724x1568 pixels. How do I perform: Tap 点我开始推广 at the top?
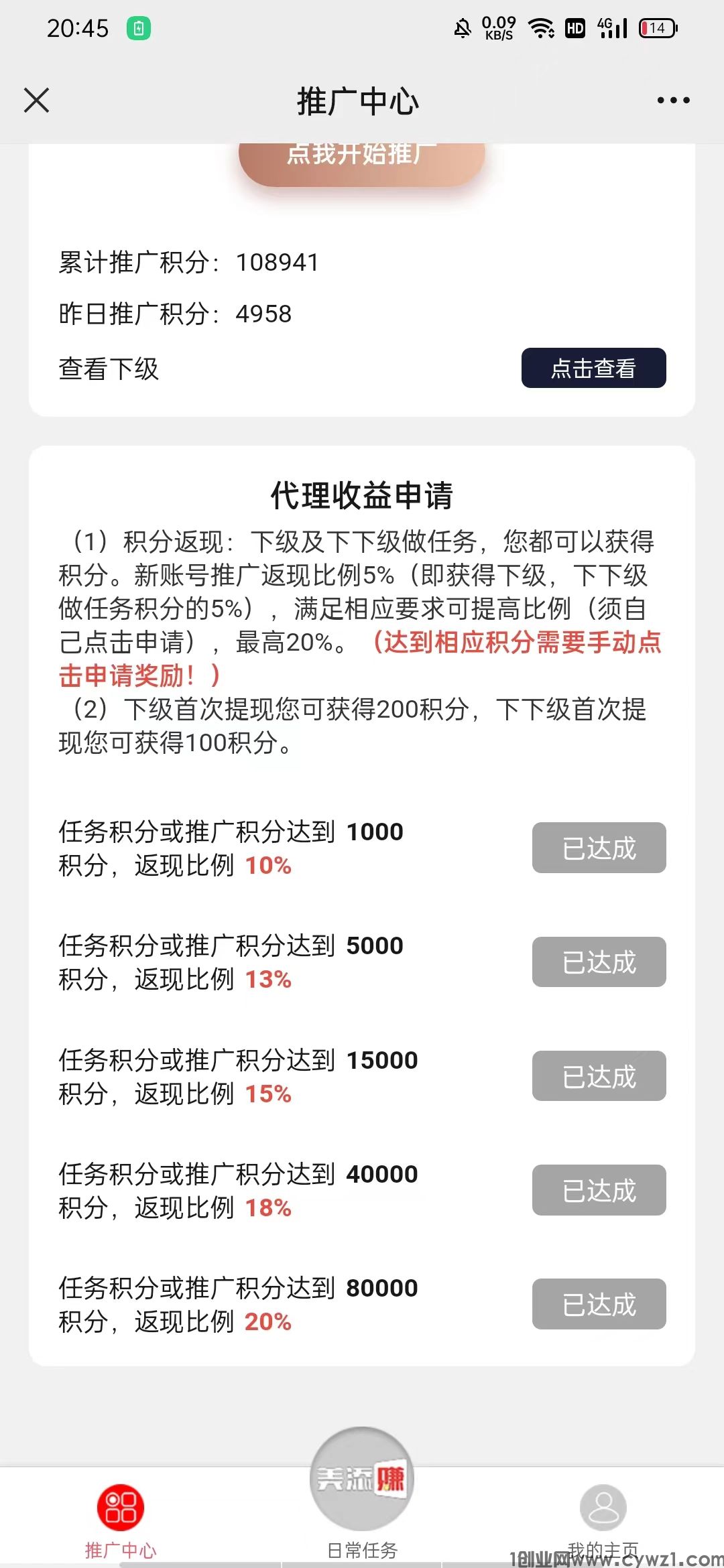click(x=361, y=155)
